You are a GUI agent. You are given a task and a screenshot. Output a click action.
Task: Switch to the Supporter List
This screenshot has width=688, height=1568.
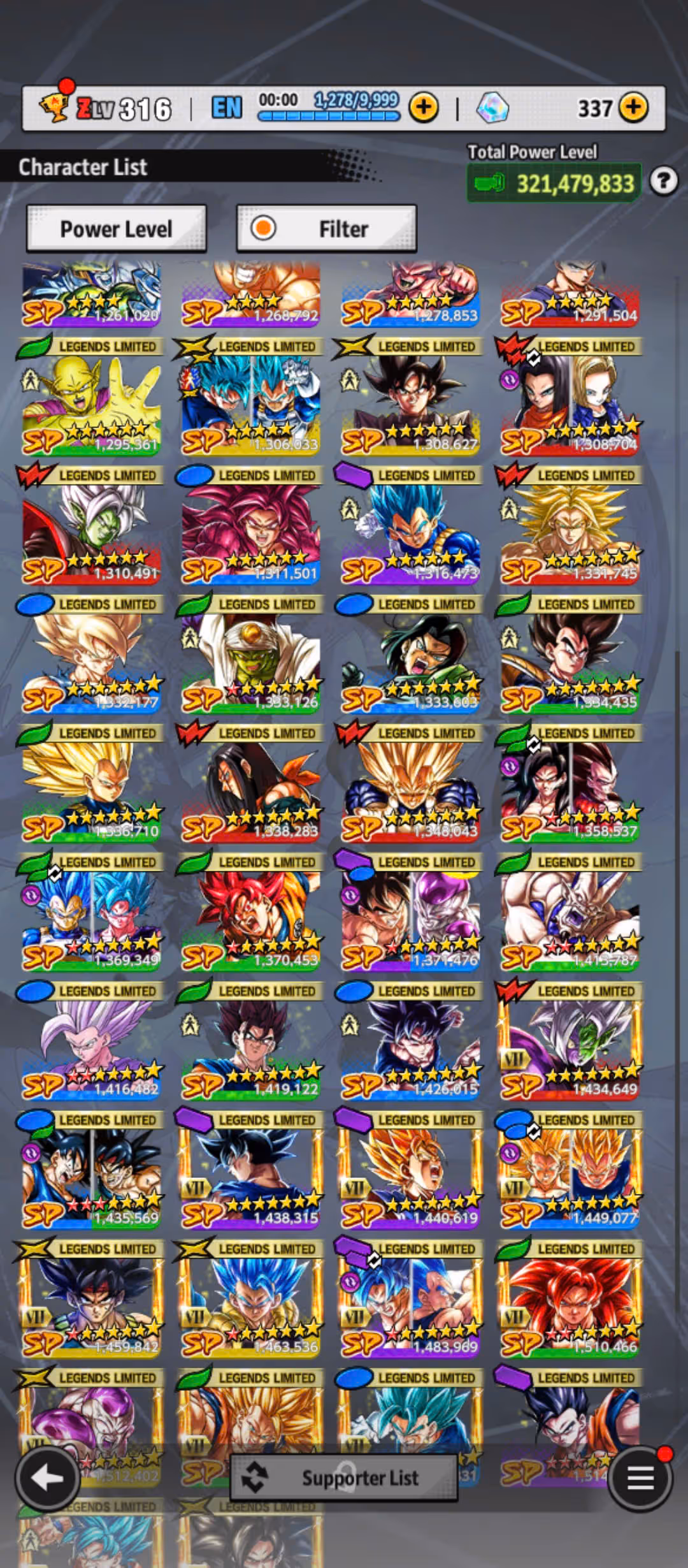344,1477
